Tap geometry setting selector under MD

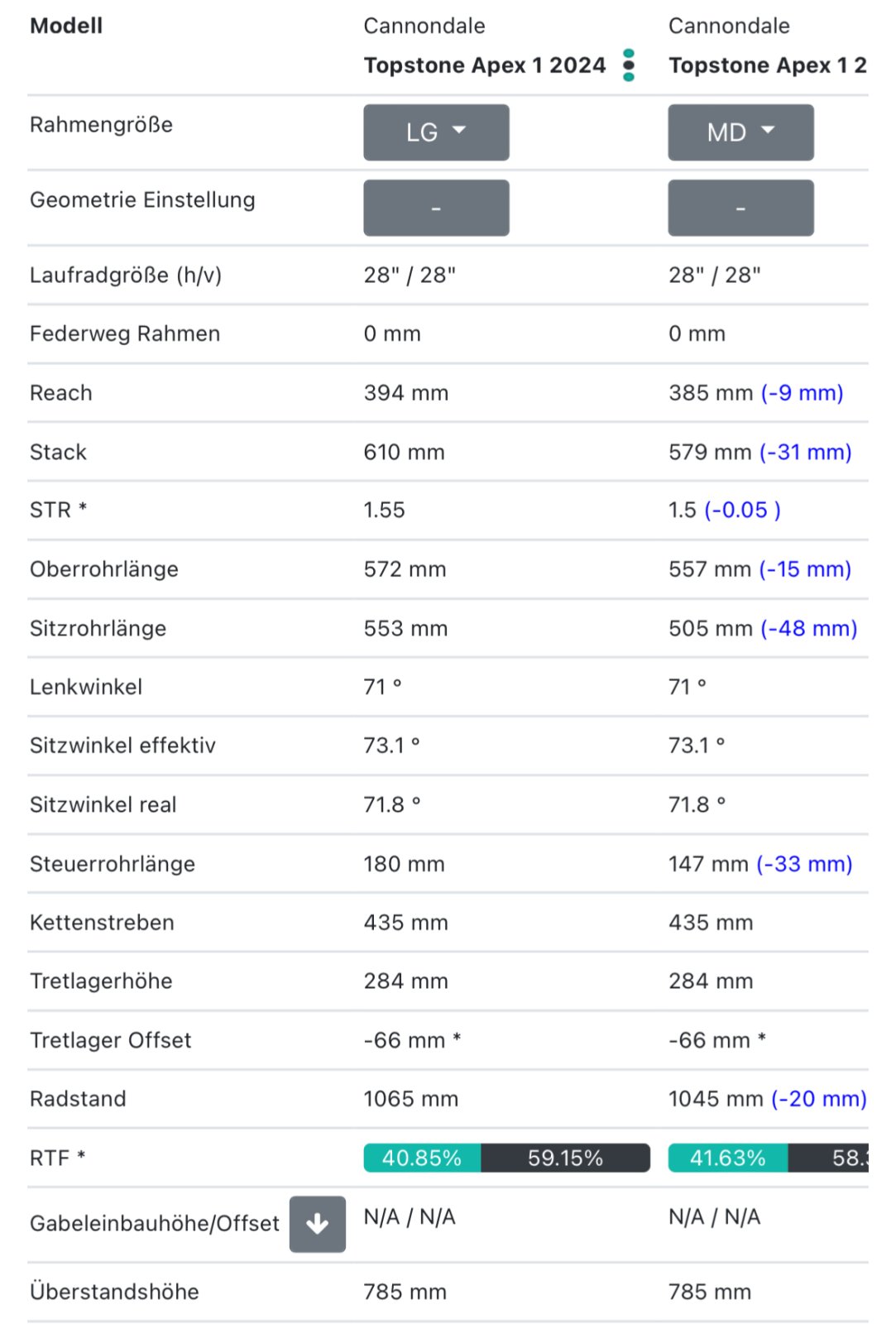tap(740, 209)
